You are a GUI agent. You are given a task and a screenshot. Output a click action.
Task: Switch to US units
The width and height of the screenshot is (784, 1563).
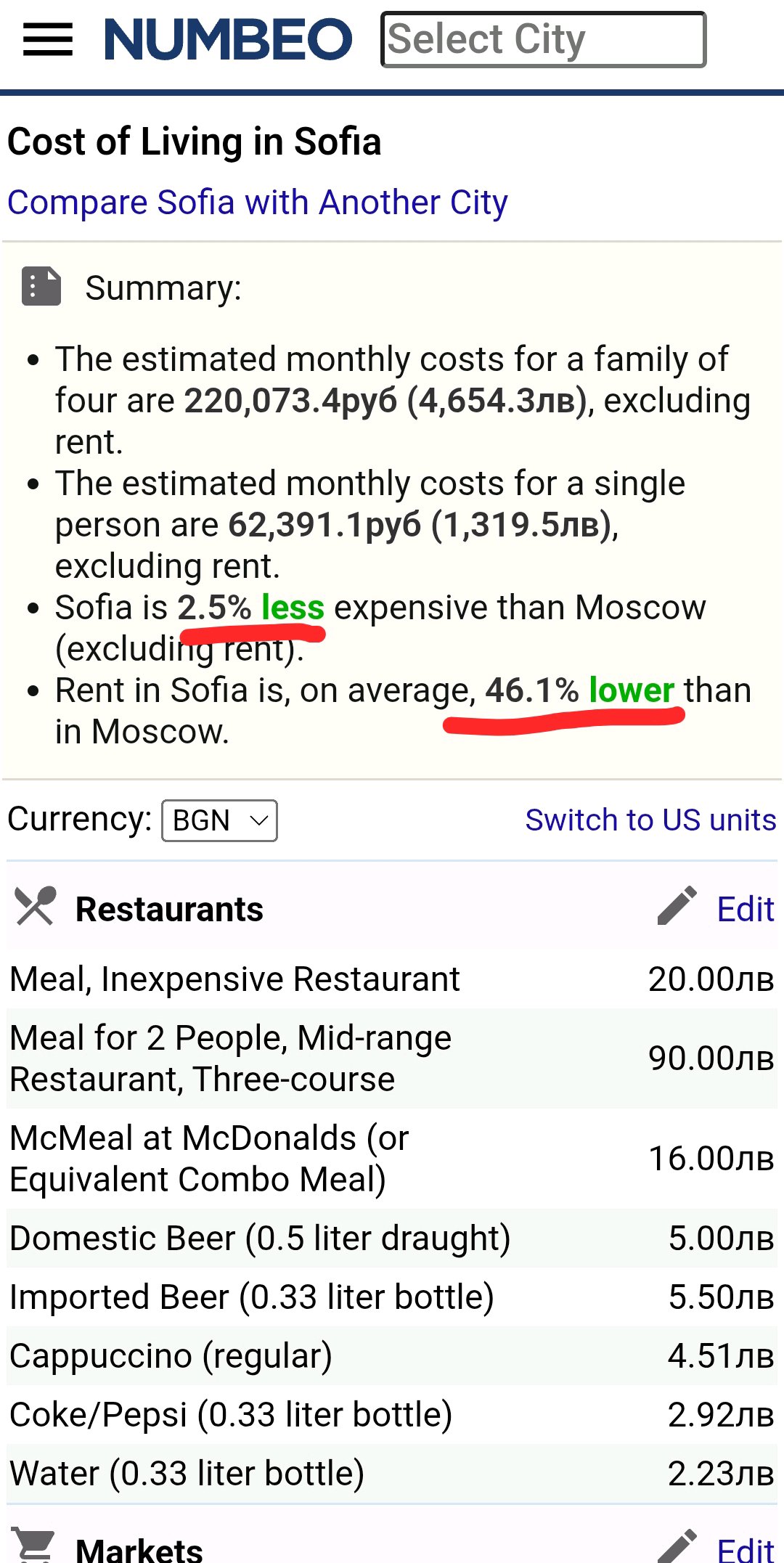650,820
